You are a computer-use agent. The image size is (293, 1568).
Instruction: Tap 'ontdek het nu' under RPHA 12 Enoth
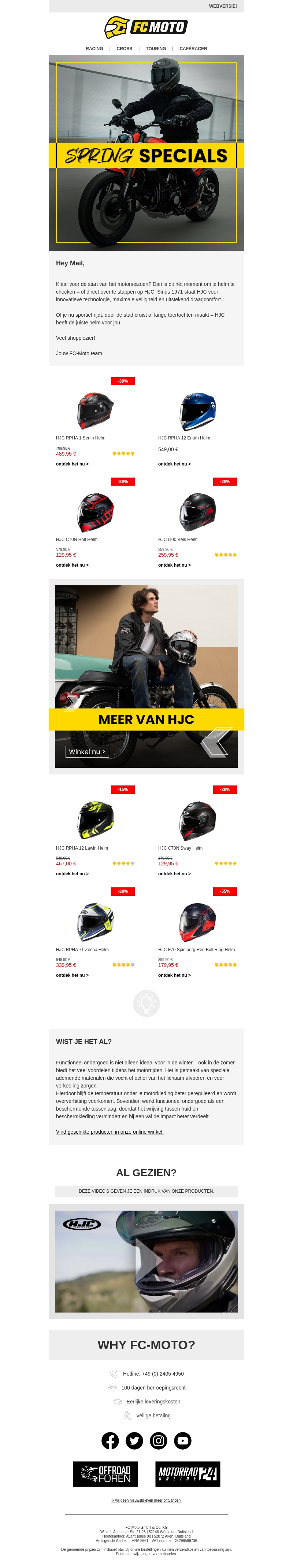pyautogui.click(x=174, y=464)
